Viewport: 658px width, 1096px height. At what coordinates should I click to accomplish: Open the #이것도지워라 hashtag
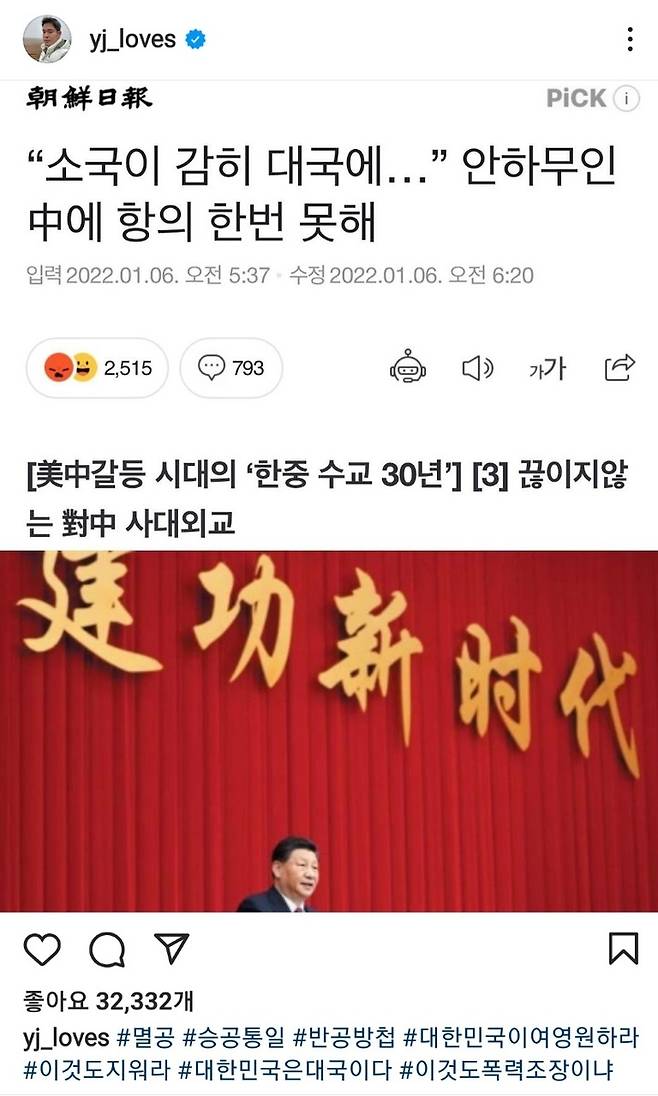pos(93,1071)
